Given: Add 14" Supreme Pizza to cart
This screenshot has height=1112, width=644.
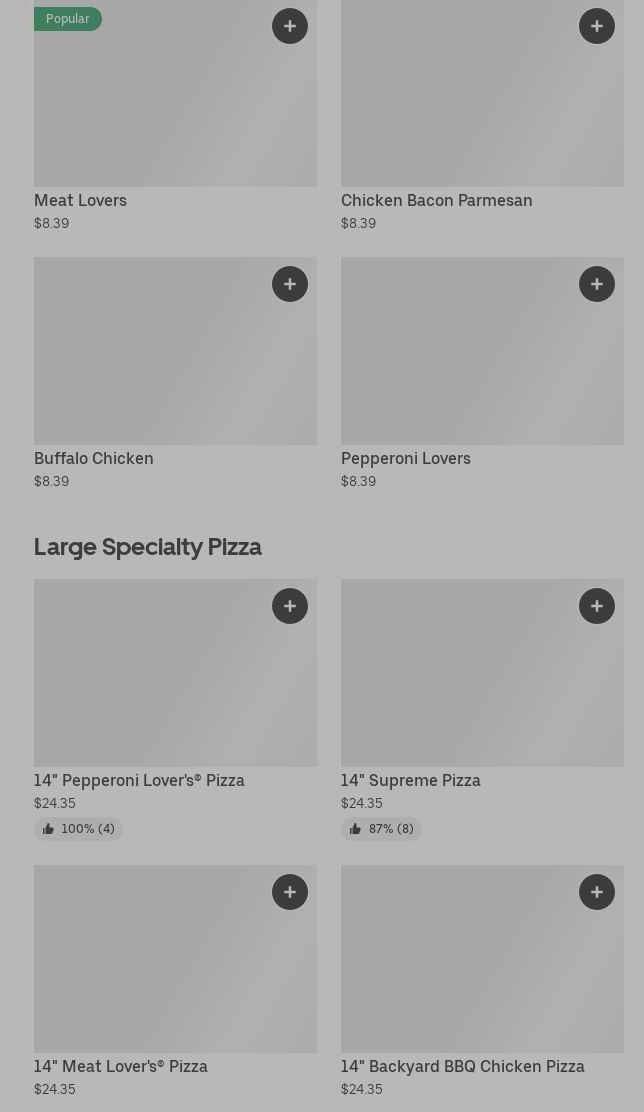Looking at the screenshot, I should 597,606.
